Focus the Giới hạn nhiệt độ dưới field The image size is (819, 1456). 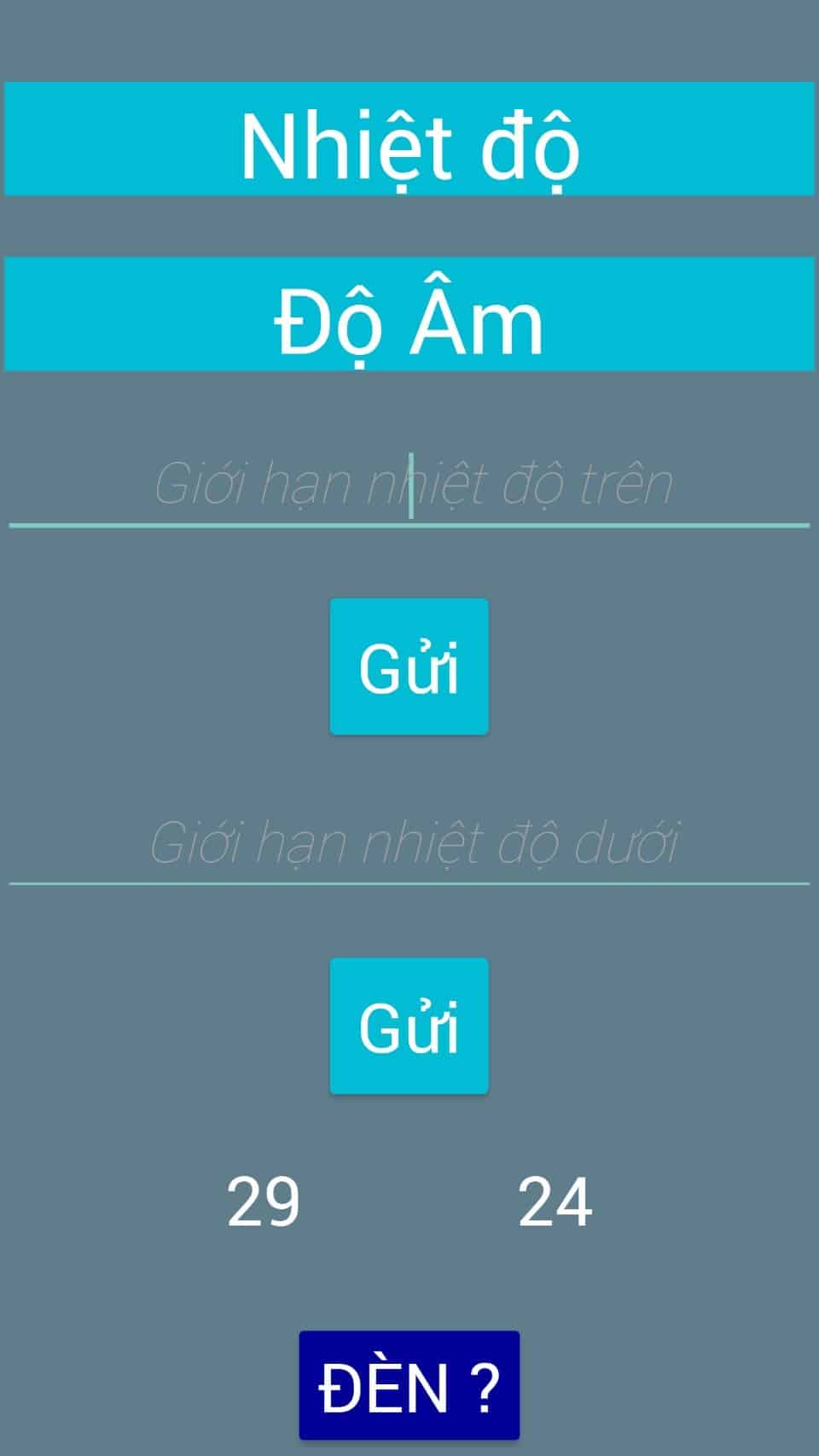point(409,843)
